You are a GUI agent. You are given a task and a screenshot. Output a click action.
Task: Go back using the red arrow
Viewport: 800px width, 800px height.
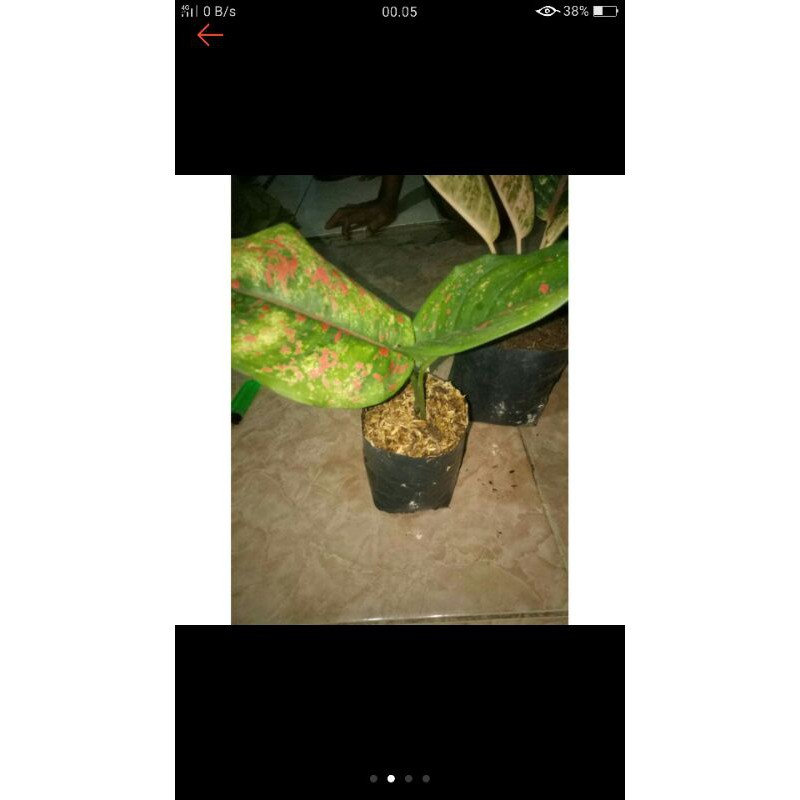coord(210,36)
